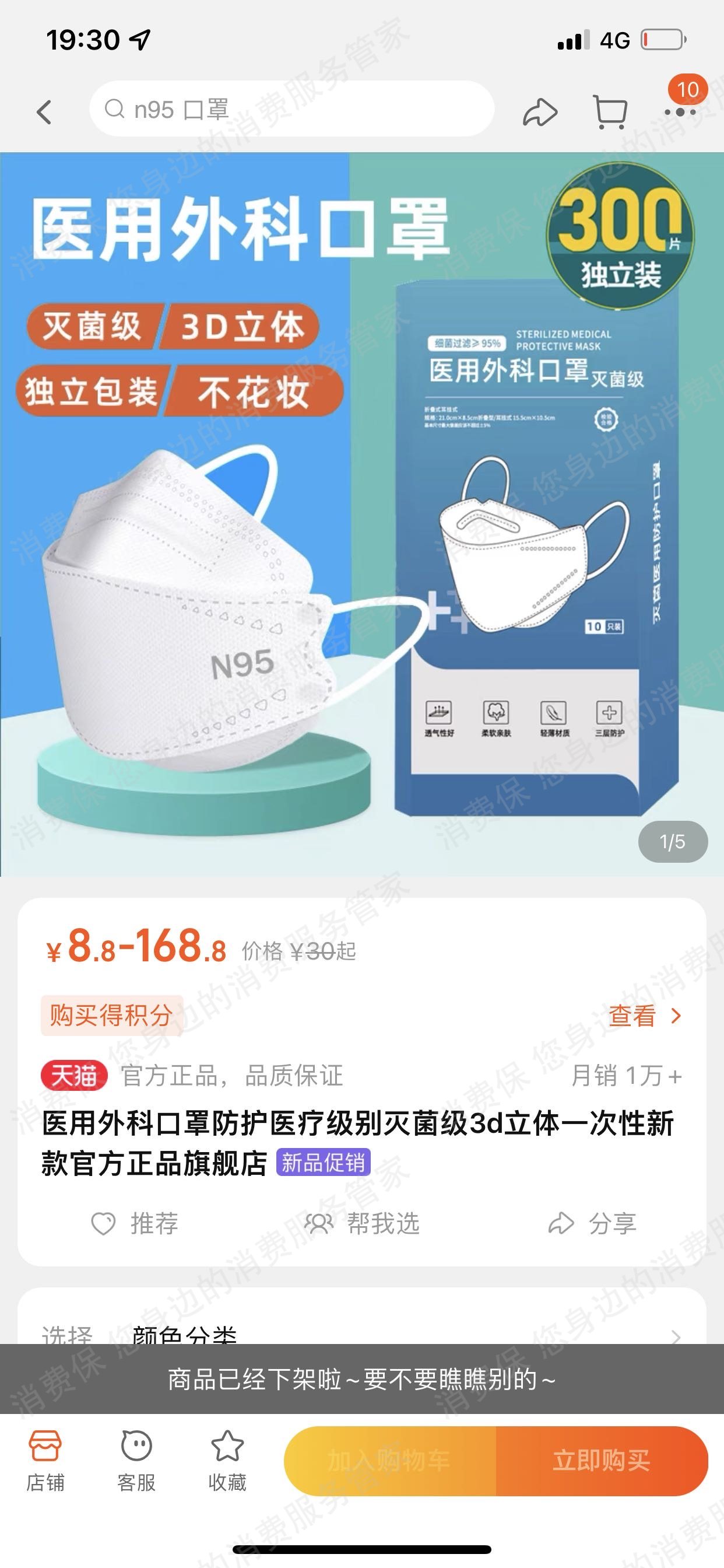Image resolution: width=724 pixels, height=1568 pixels.
Task: Tap 推荐 to recommend this product
Action: coord(135,1223)
